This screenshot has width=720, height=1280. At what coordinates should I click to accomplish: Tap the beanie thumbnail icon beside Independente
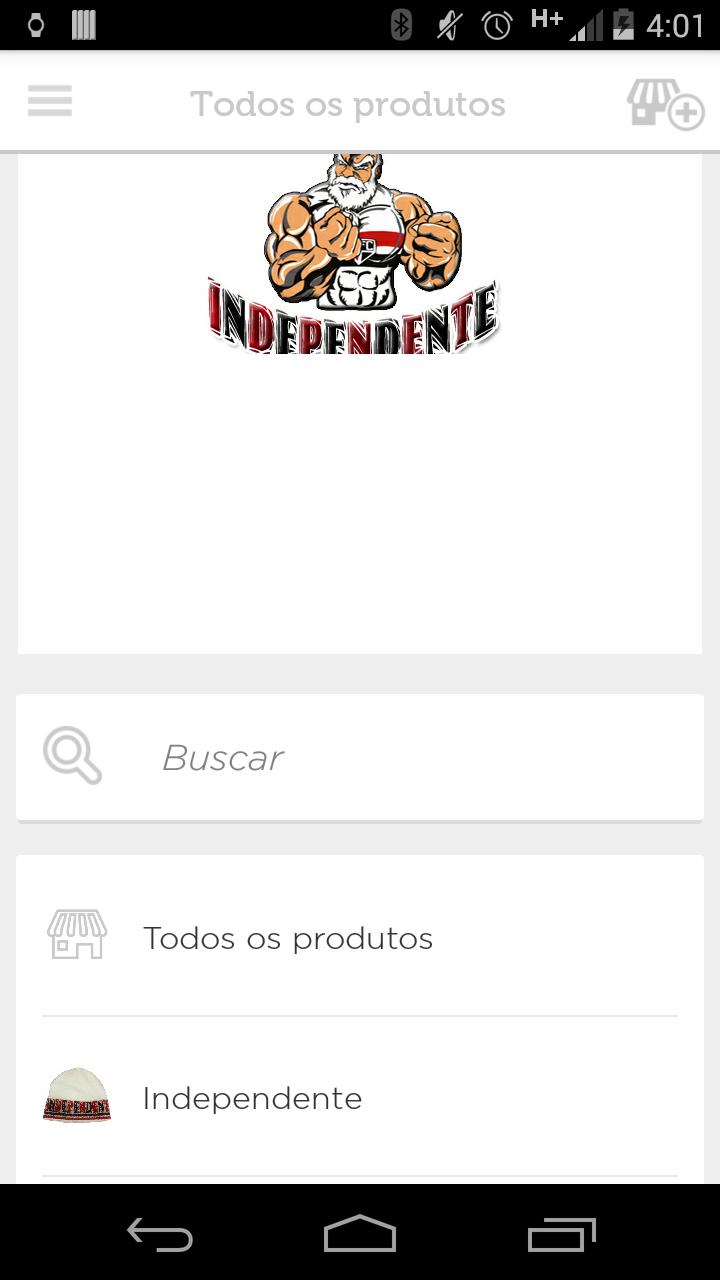[77, 1096]
